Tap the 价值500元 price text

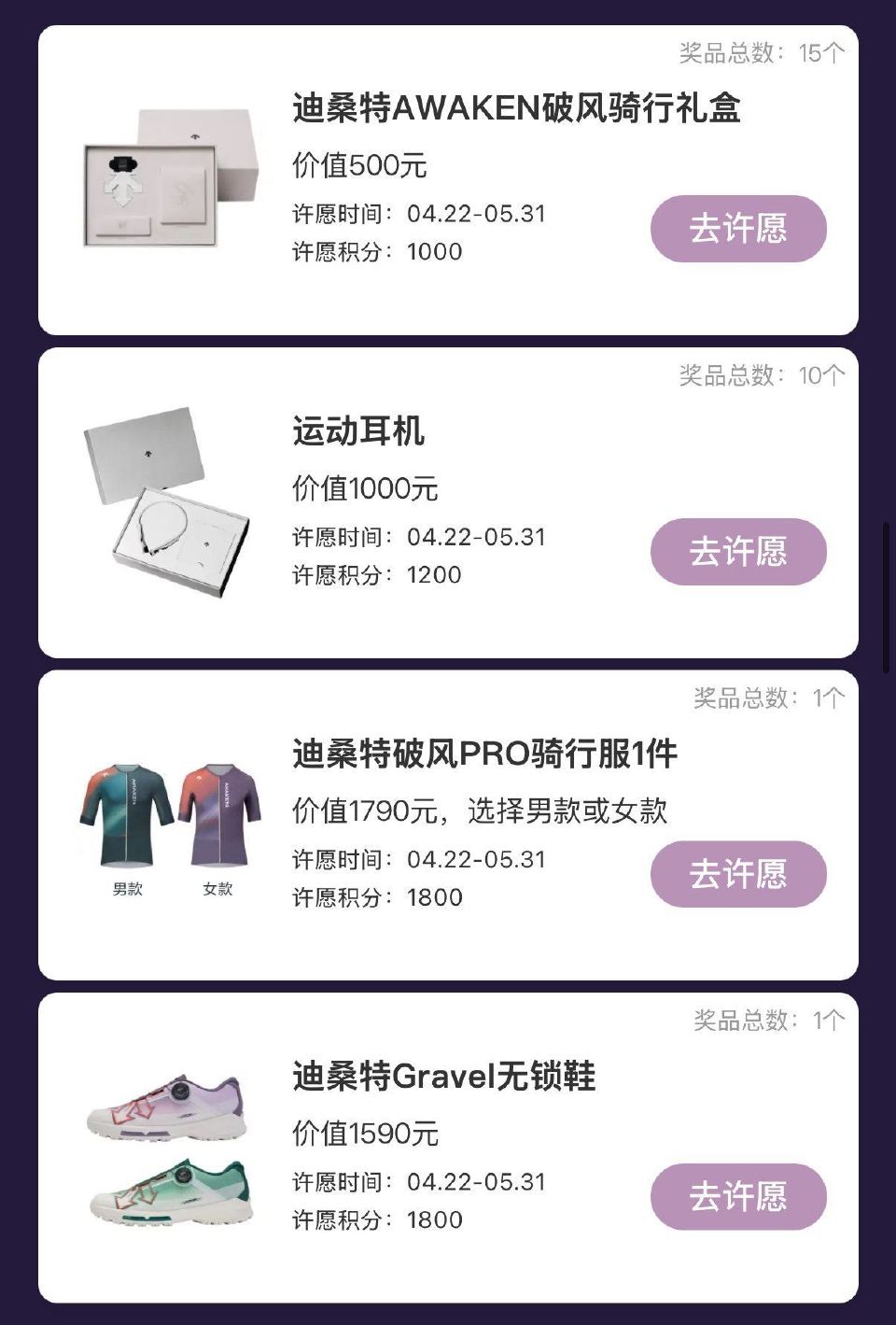coord(360,163)
